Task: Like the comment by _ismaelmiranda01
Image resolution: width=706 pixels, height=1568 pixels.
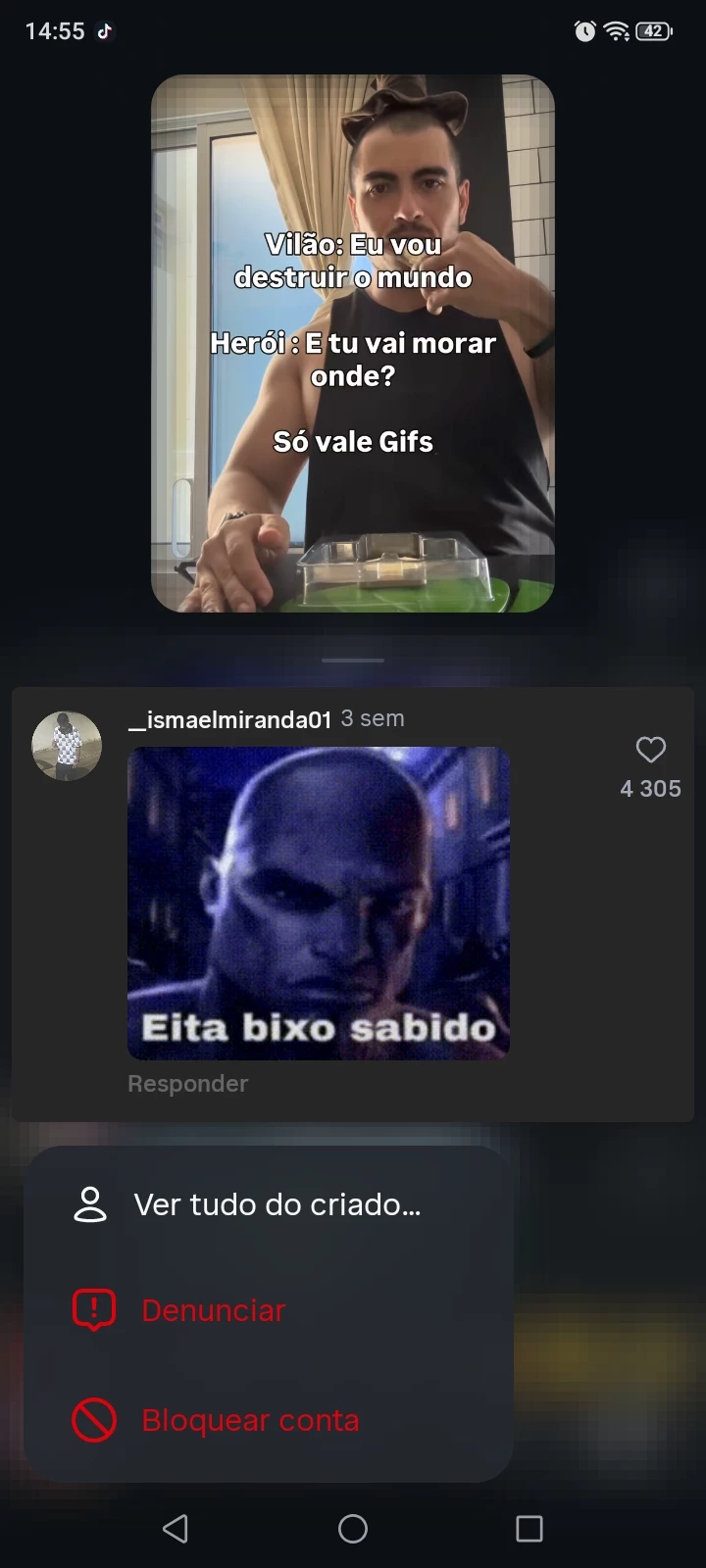Action: (x=650, y=751)
